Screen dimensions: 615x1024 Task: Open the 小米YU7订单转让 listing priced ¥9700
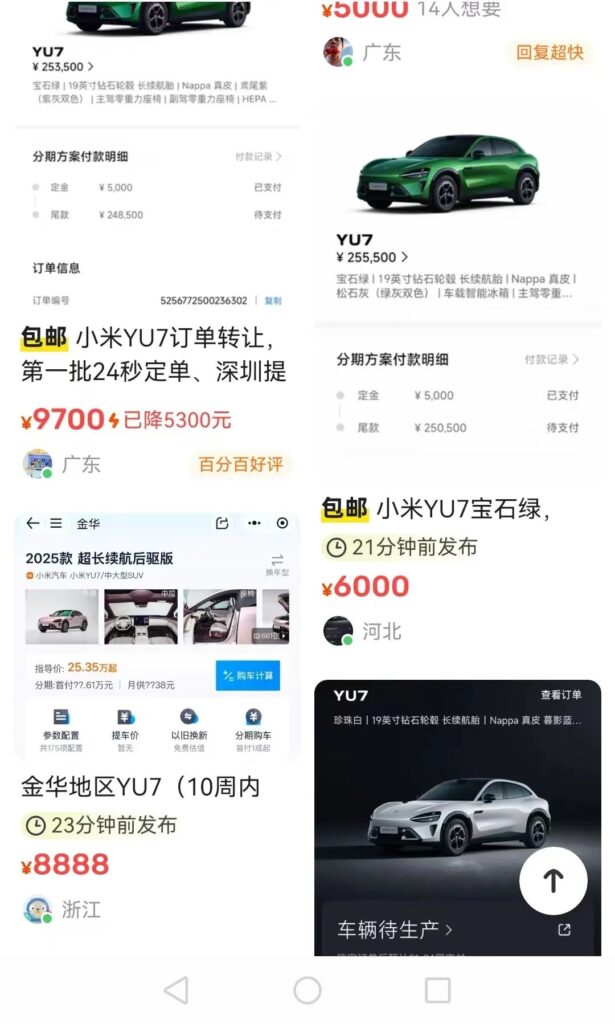click(154, 354)
